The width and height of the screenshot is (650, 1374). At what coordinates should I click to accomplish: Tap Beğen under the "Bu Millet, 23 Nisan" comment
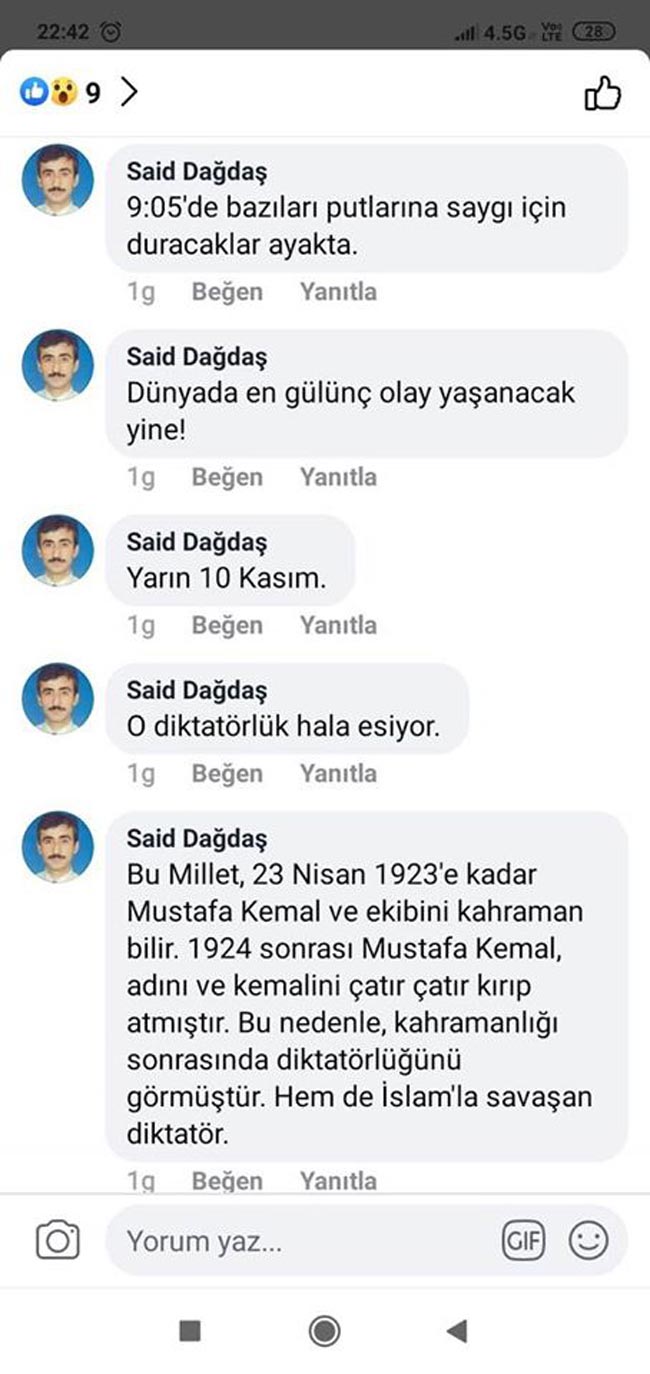click(x=227, y=1181)
